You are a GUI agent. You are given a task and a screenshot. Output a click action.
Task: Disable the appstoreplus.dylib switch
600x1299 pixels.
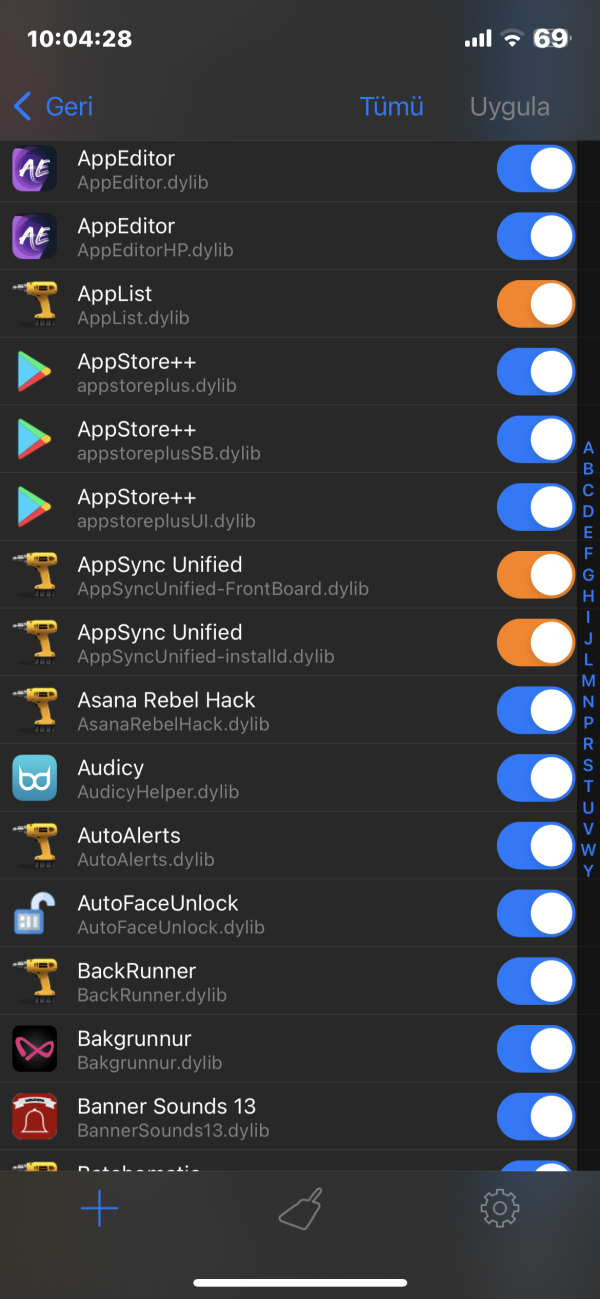click(535, 372)
